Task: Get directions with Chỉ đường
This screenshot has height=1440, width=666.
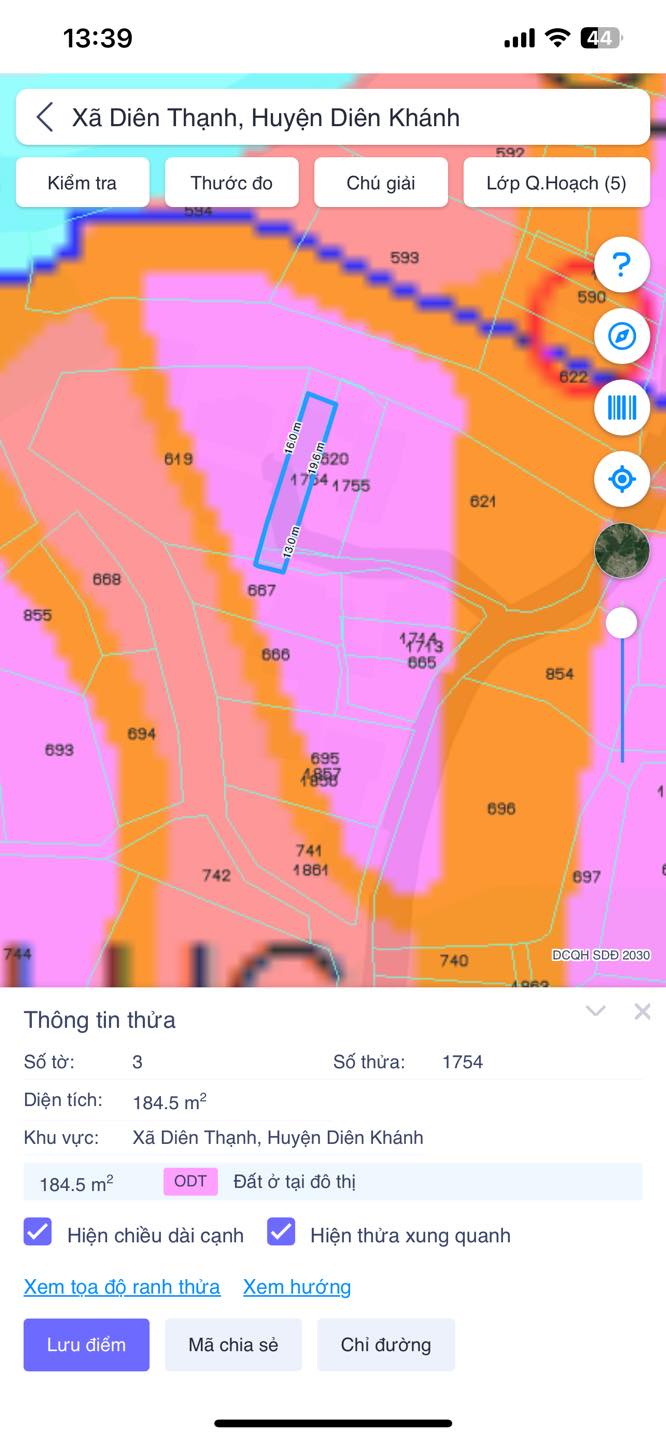Action: click(386, 1344)
